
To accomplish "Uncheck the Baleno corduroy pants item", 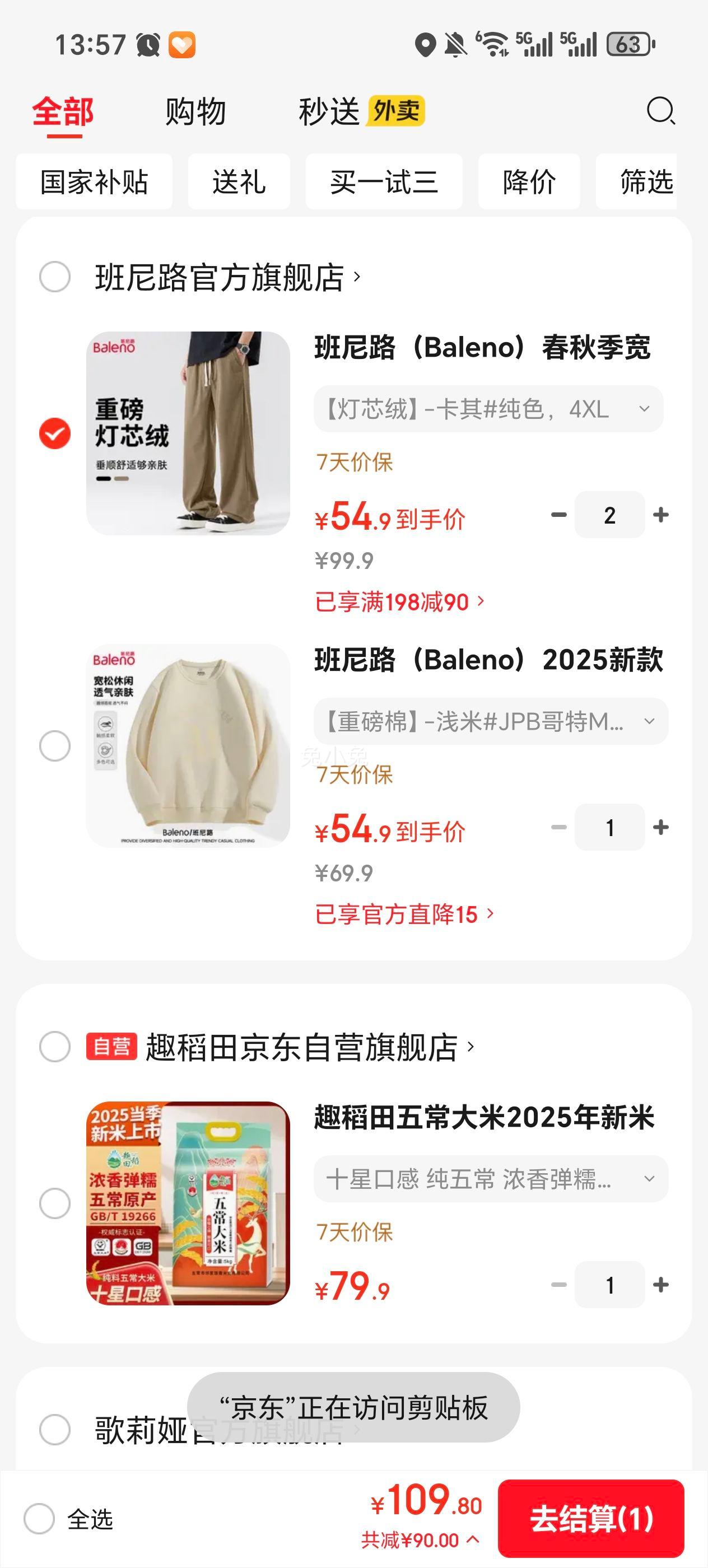I will pos(55,433).
